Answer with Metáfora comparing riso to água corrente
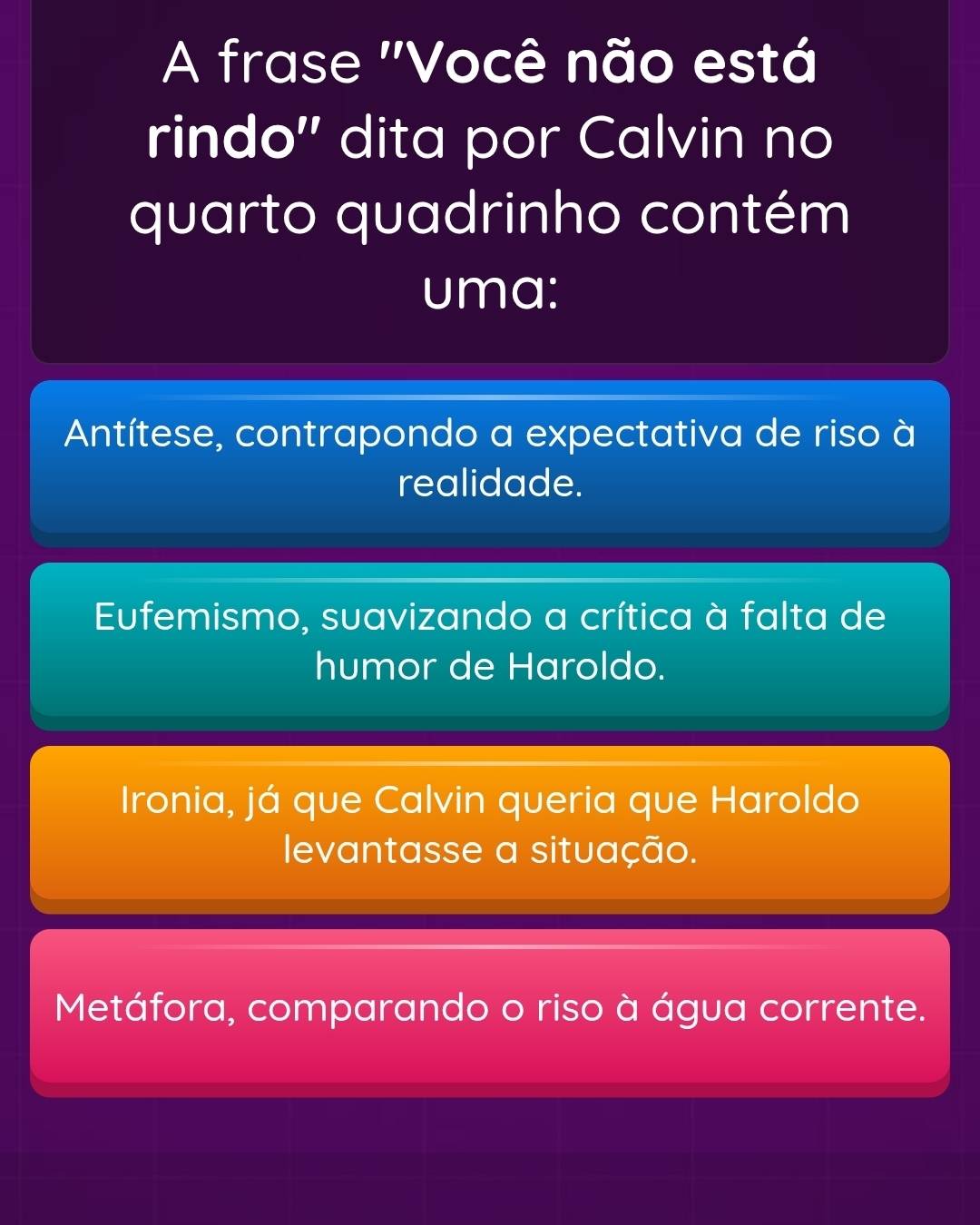 (490, 1009)
